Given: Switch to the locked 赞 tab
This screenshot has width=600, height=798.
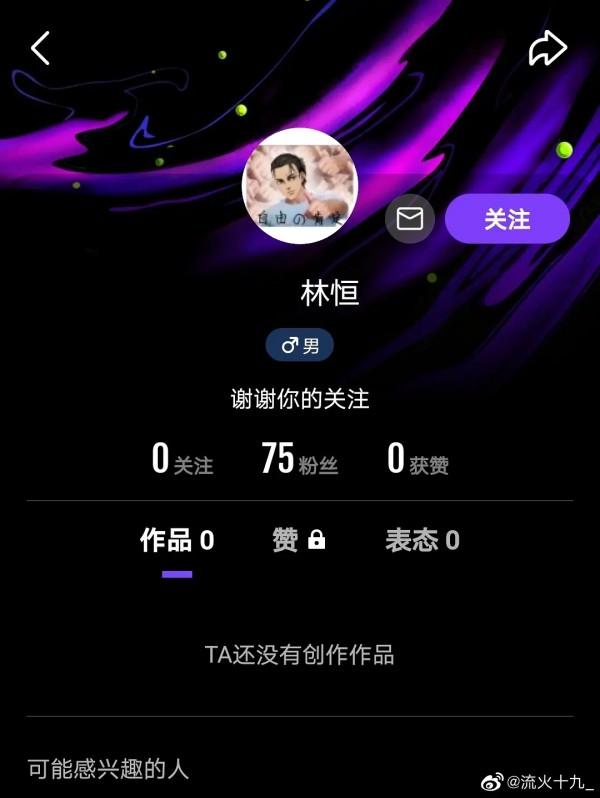Looking at the screenshot, I should click(x=299, y=541).
